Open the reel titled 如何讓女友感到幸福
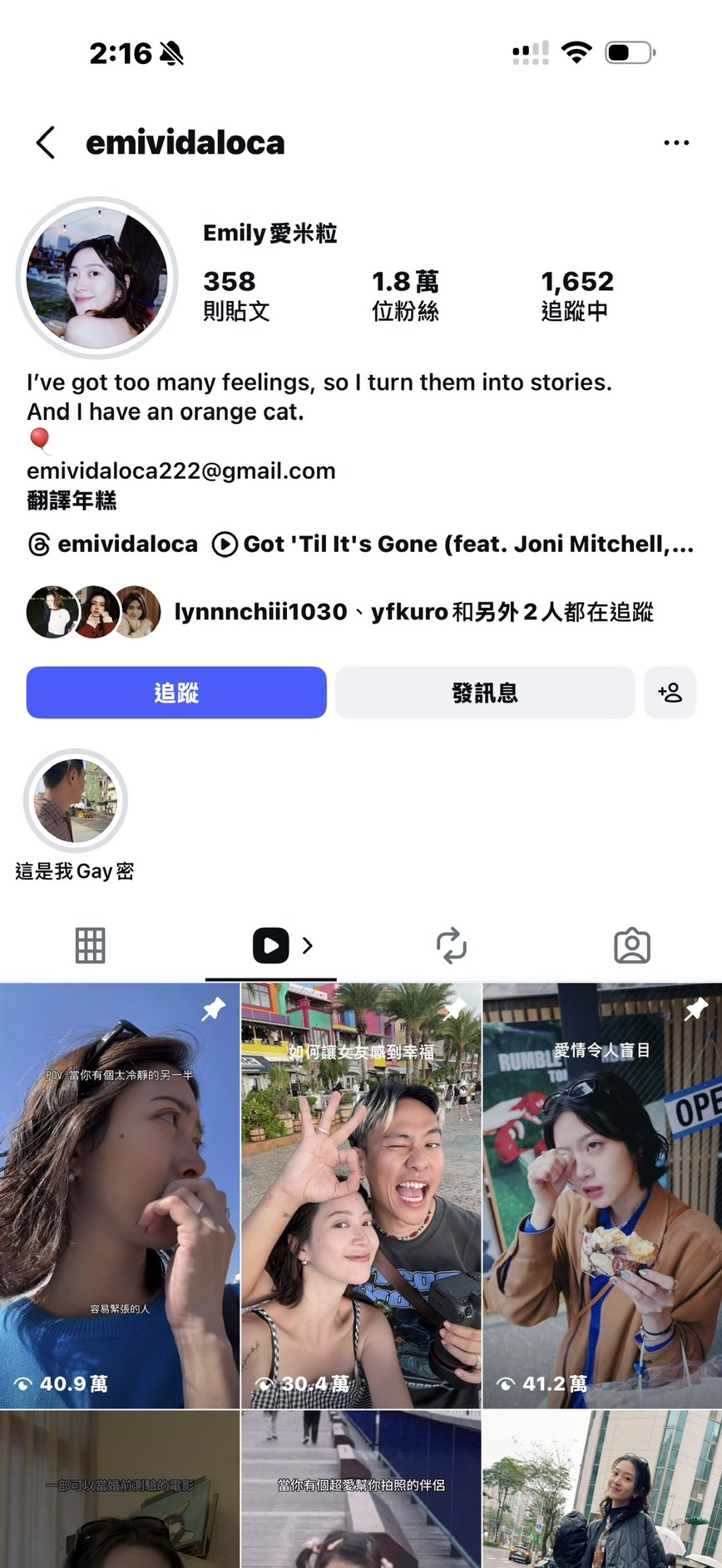 pyautogui.click(x=361, y=1196)
